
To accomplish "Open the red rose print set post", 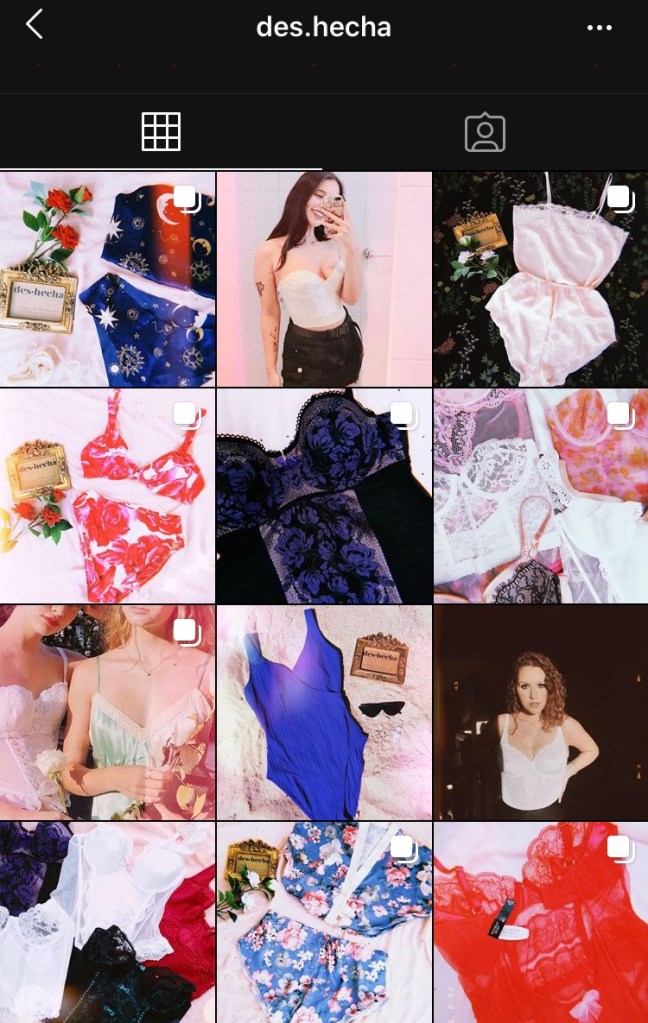I will point(107,496).
